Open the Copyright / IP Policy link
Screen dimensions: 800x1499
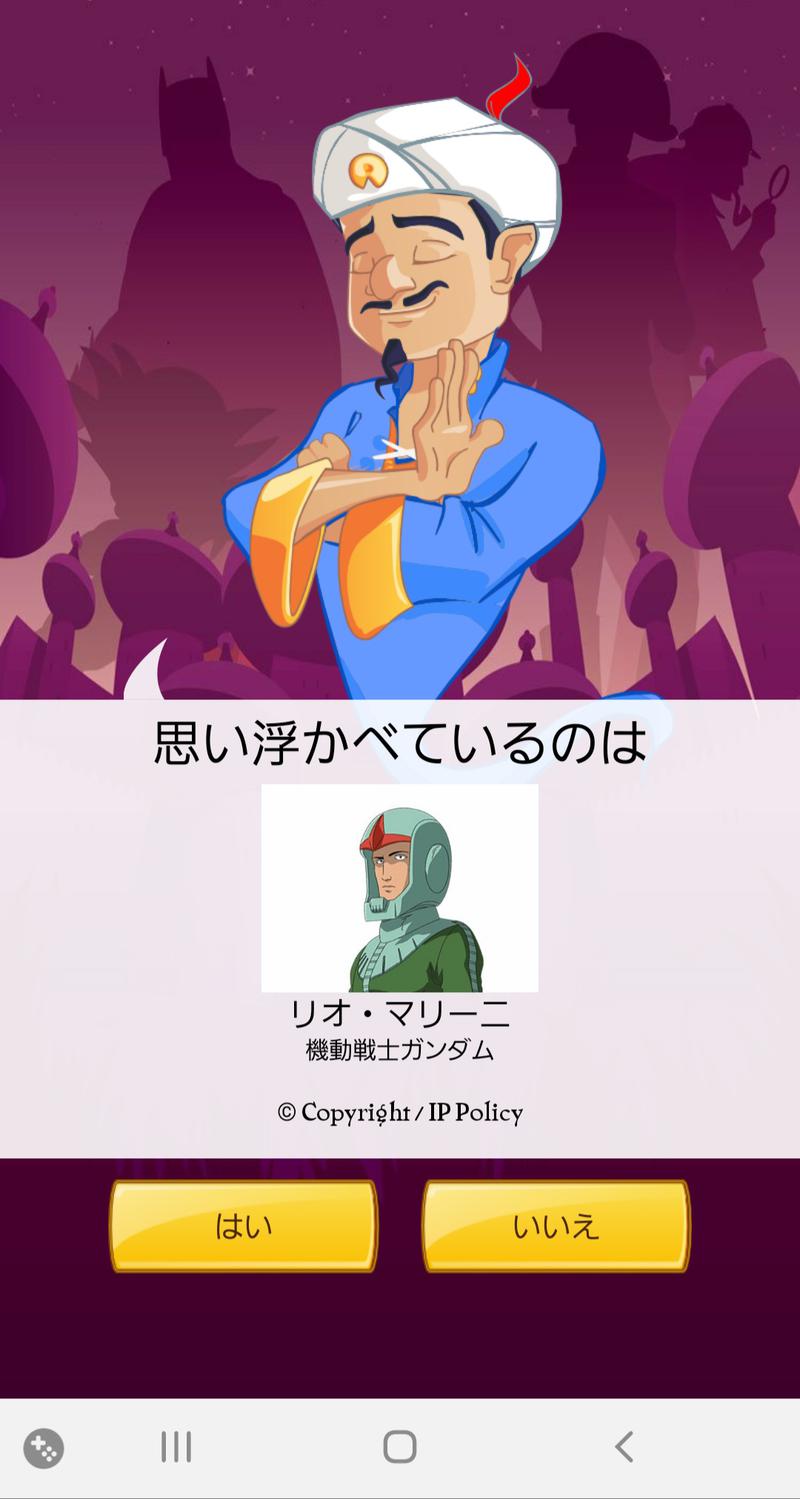pyautogui.click(x=400, y=1112)
